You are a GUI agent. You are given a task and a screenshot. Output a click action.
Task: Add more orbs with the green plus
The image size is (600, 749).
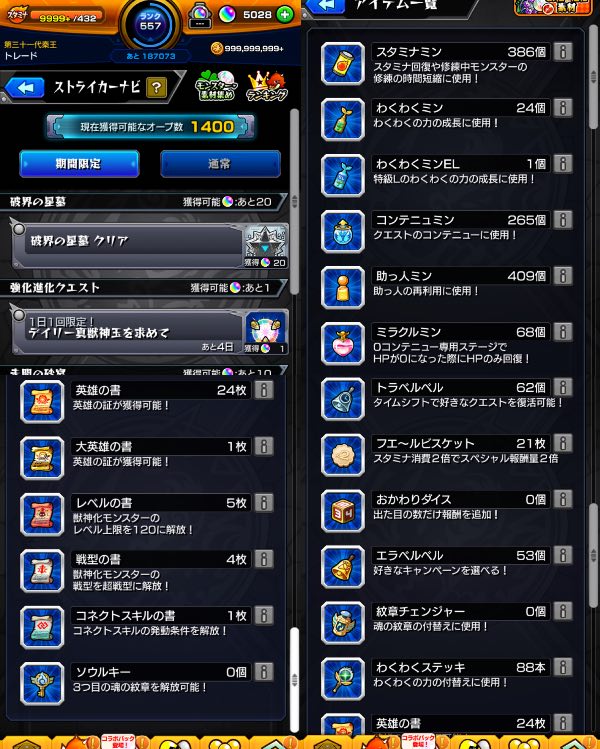[x=285, y=15]
